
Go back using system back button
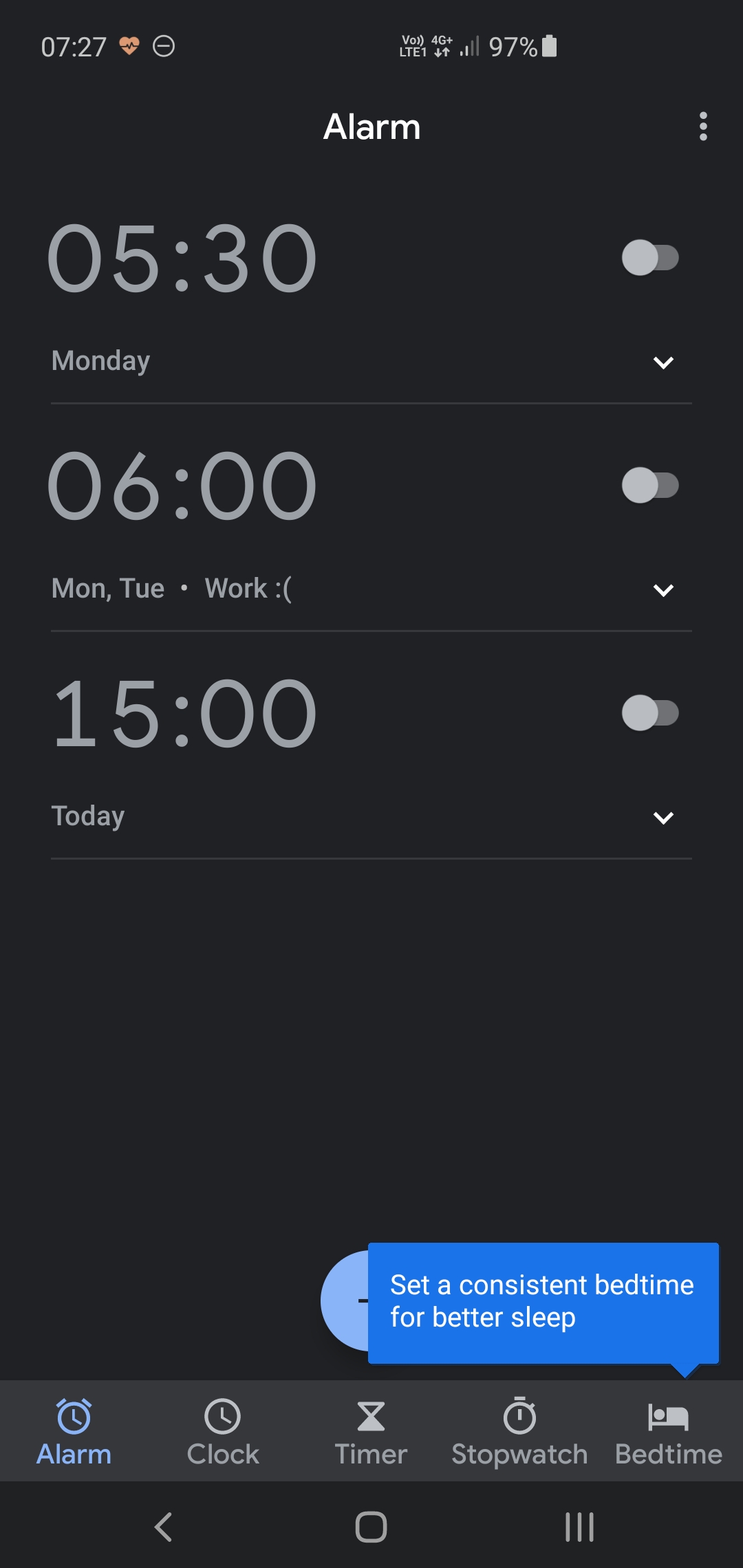click(164, 1527)
